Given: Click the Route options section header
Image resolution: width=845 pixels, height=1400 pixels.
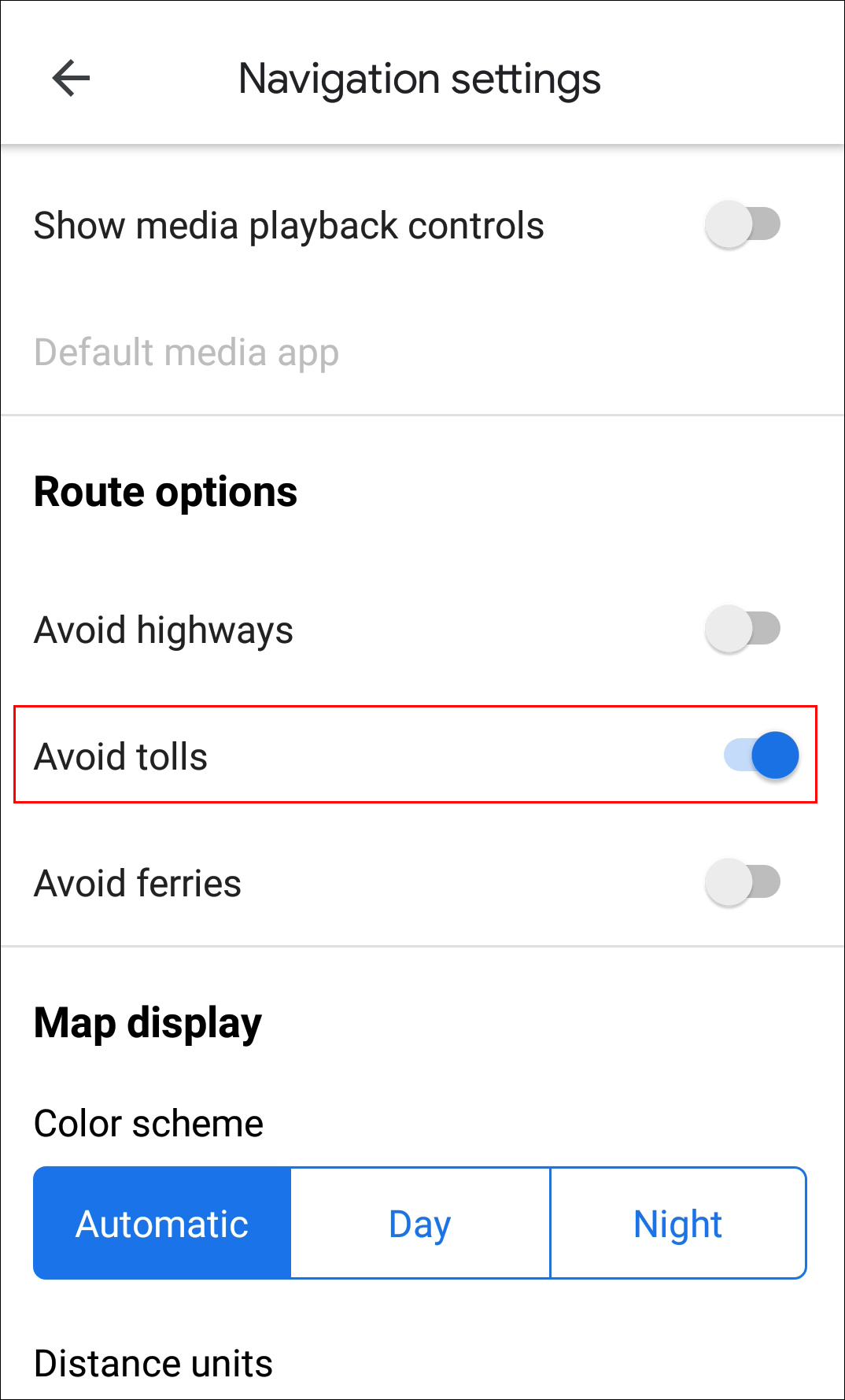Looking at the screenshot, I should [165, 491].
